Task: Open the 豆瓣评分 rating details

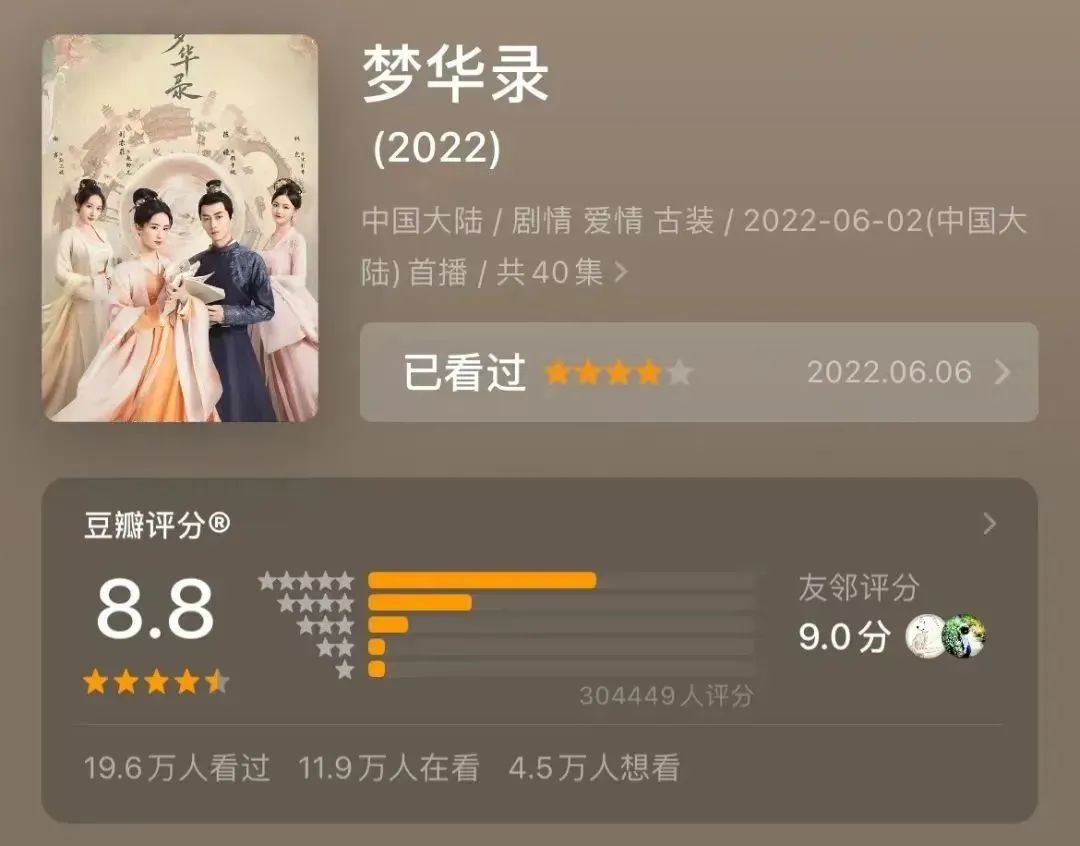Action: click(989, 523)
